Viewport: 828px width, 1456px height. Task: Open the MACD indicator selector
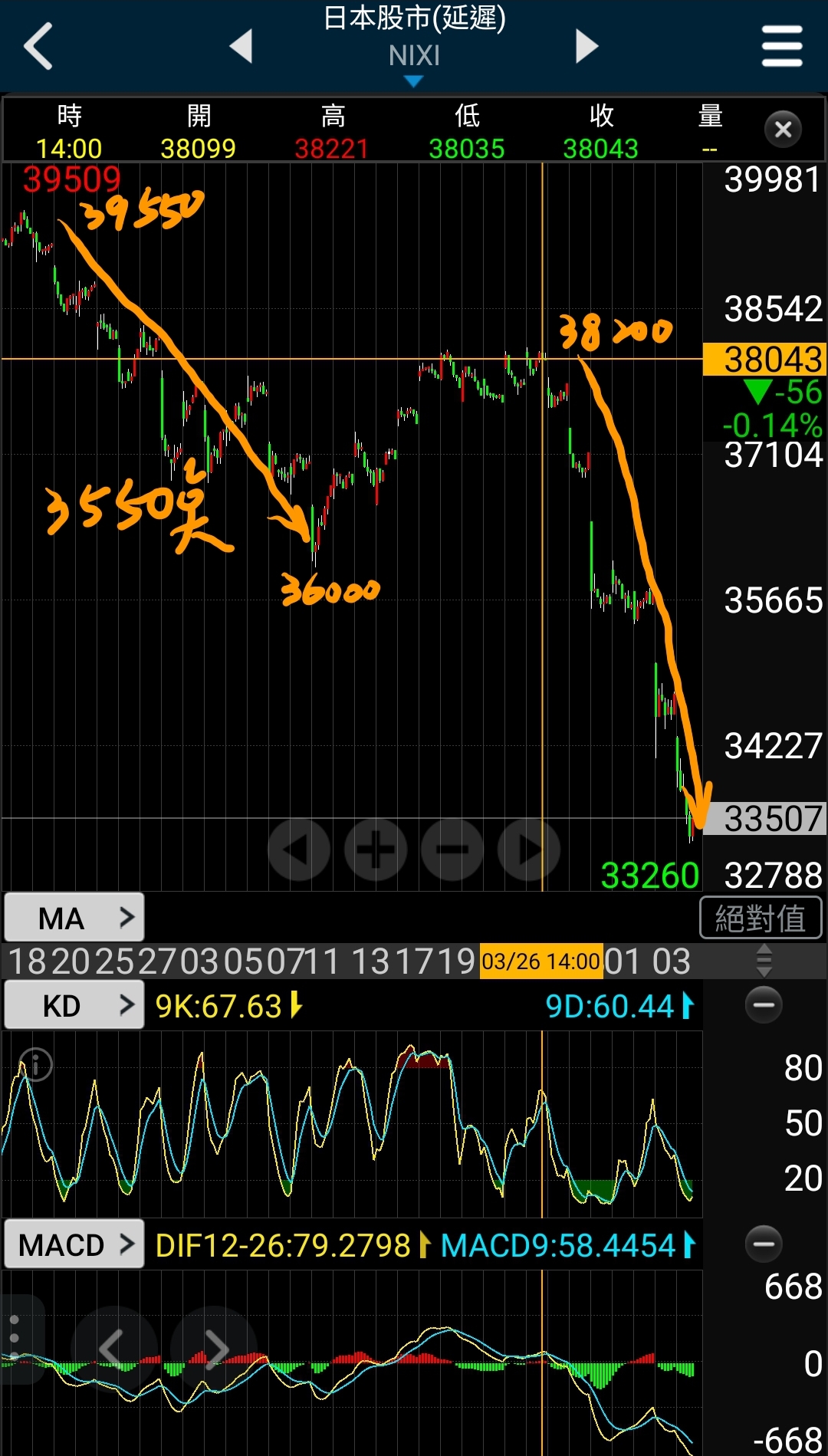point(74,1244)
